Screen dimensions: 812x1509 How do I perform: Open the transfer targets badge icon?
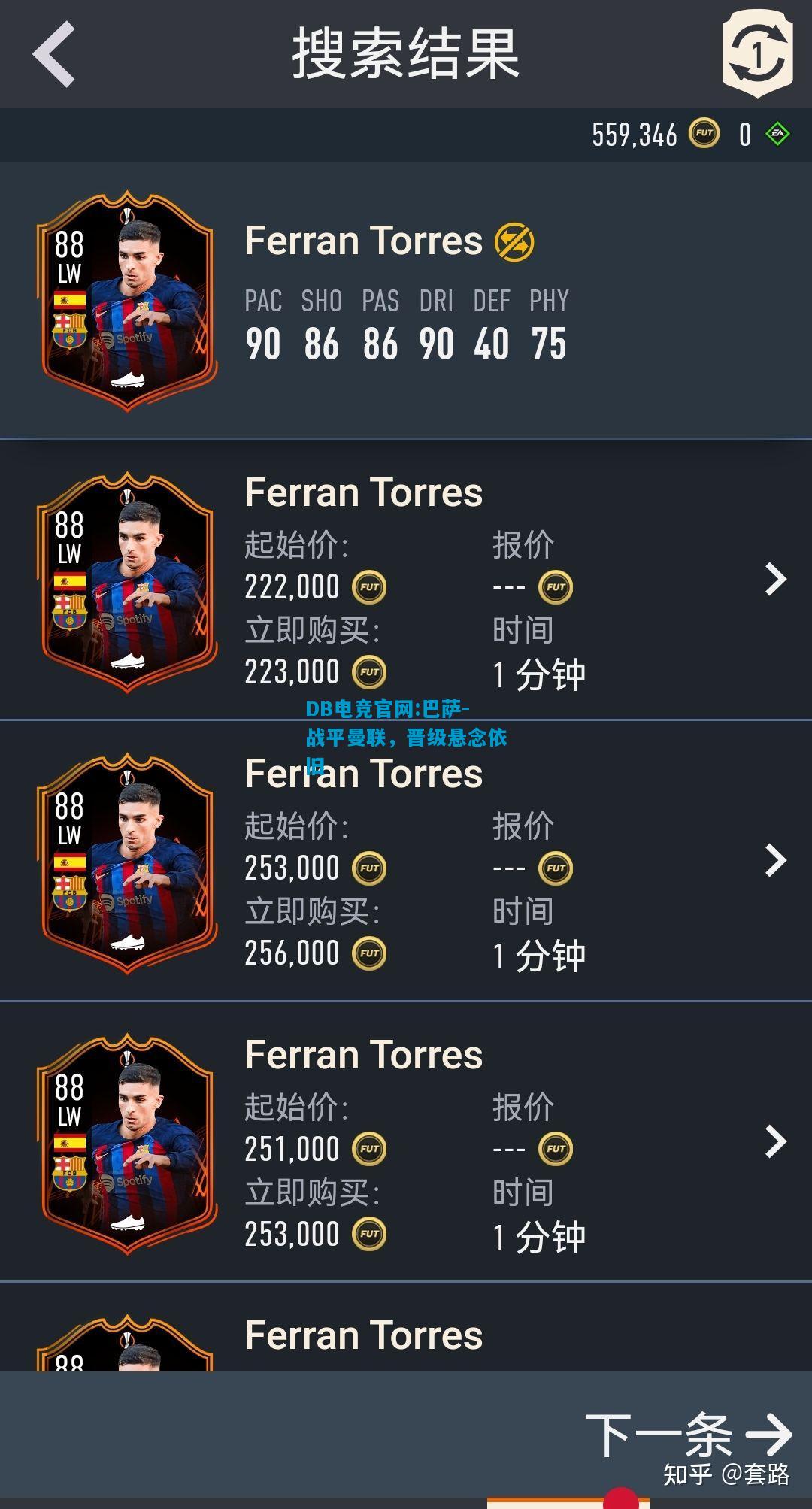tap(757, 54)
